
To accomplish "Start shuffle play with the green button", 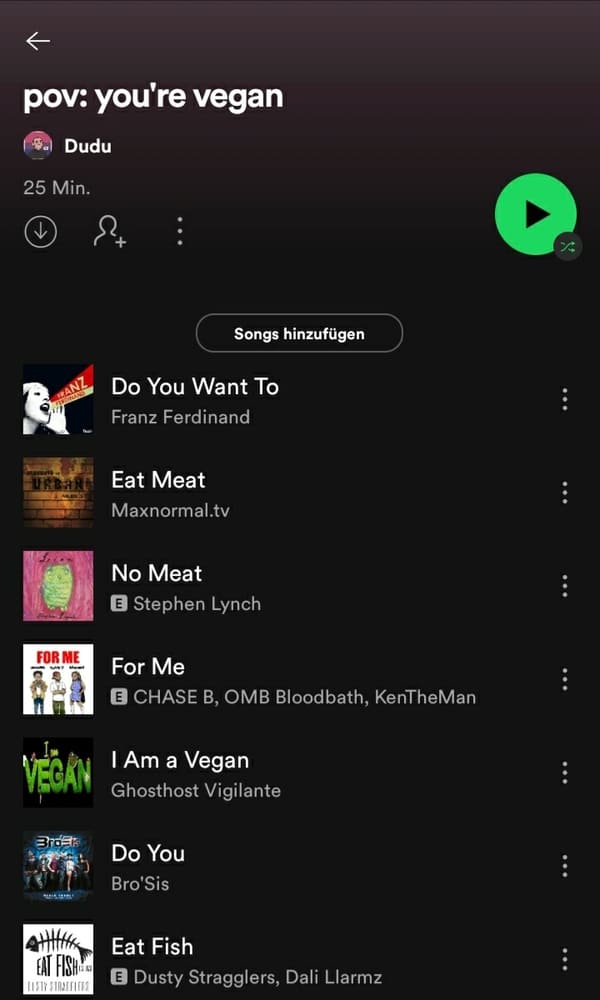I will pyautogui.click(x=536, y=214).
